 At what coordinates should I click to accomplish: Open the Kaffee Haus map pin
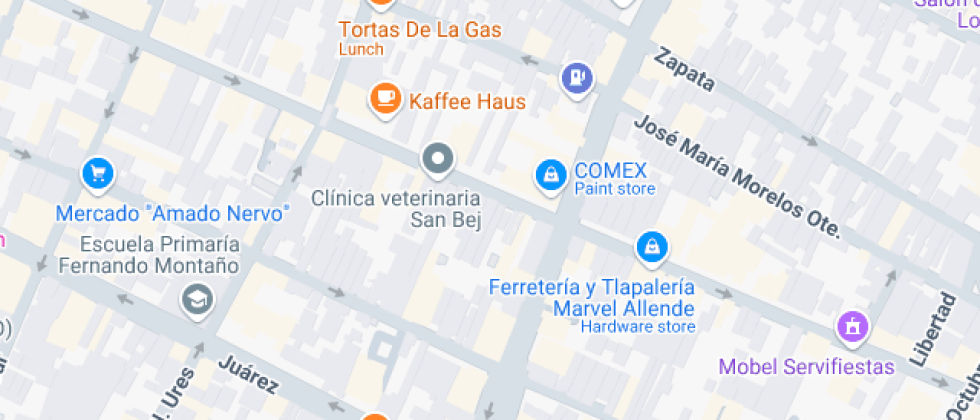385,100
